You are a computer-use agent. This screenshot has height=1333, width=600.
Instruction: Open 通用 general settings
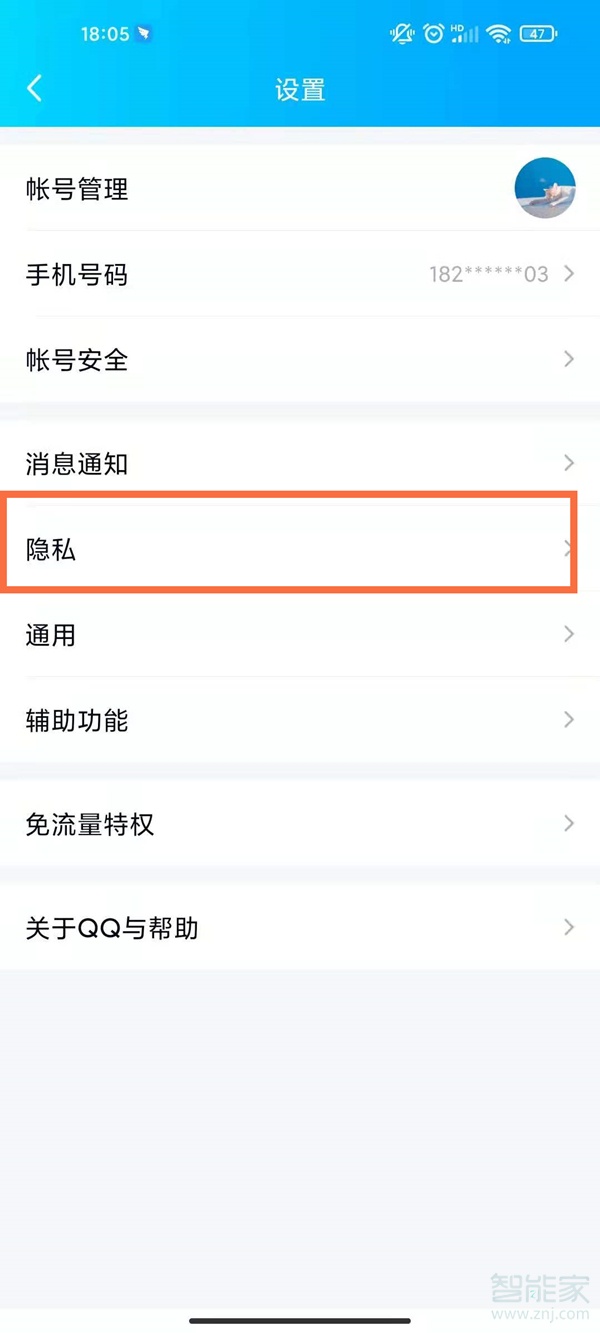point(300,634)
